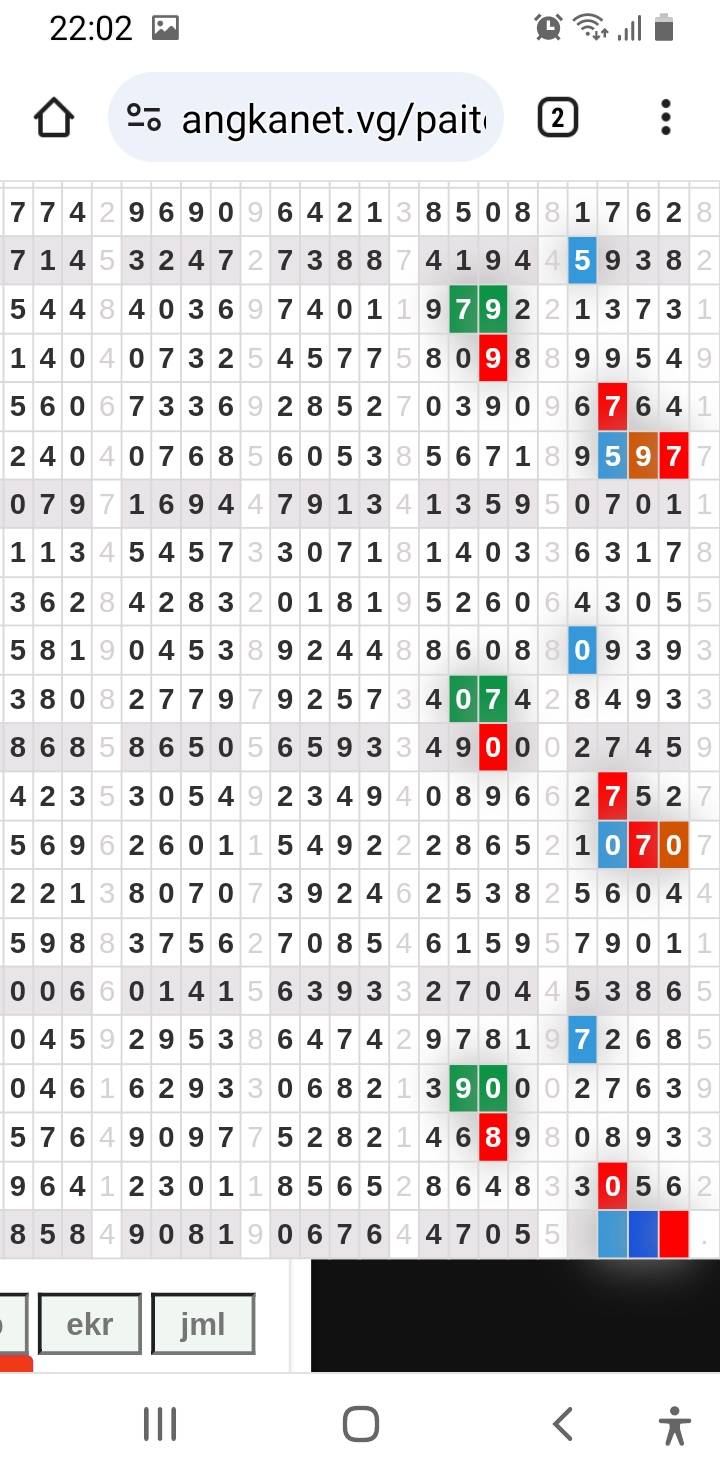This screenshot has width=720, height=1480.
Task: View site settings icon in address bar
Action: click(144, 118)
